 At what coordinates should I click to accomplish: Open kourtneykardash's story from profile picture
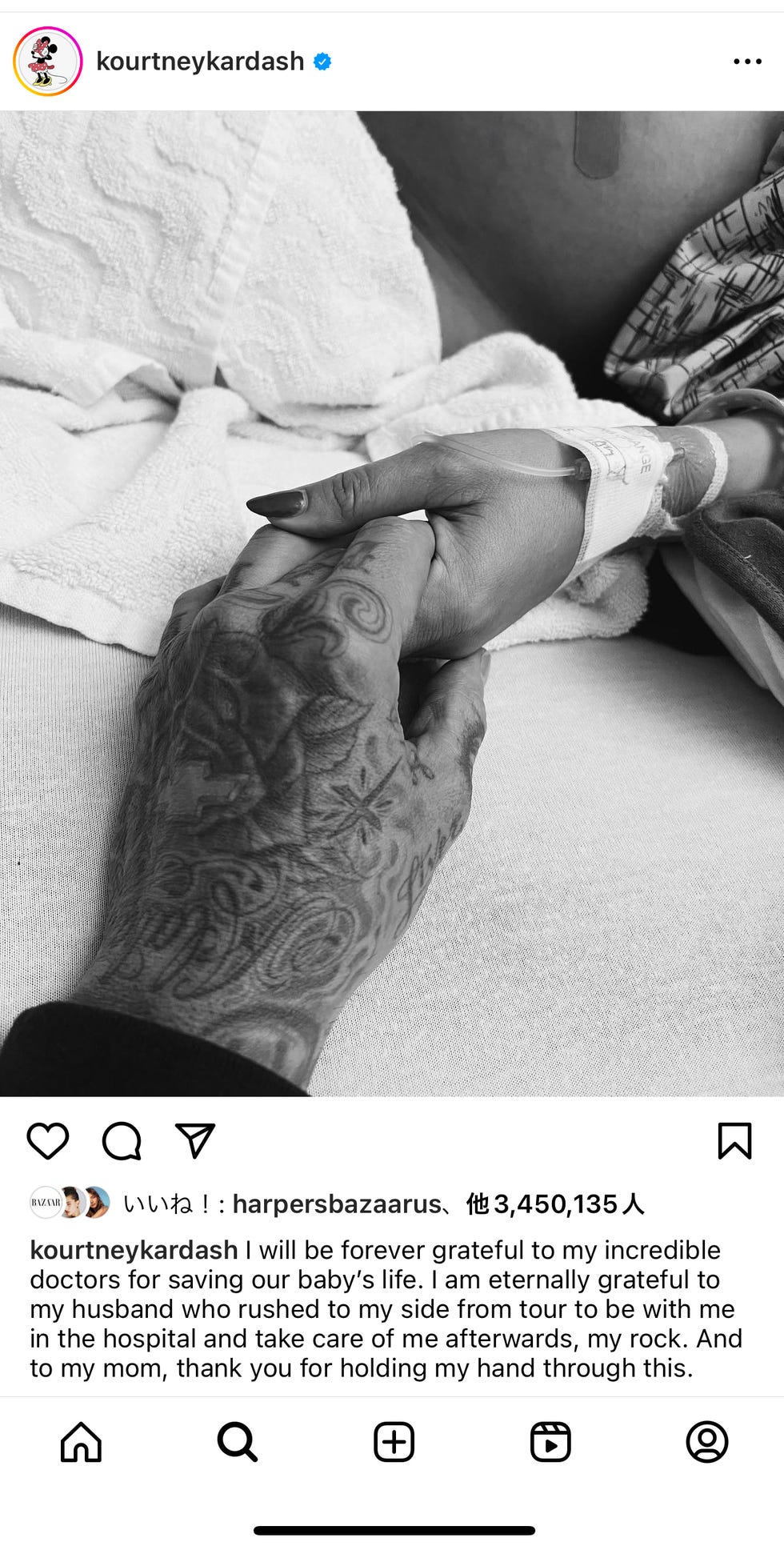[48, 62]
